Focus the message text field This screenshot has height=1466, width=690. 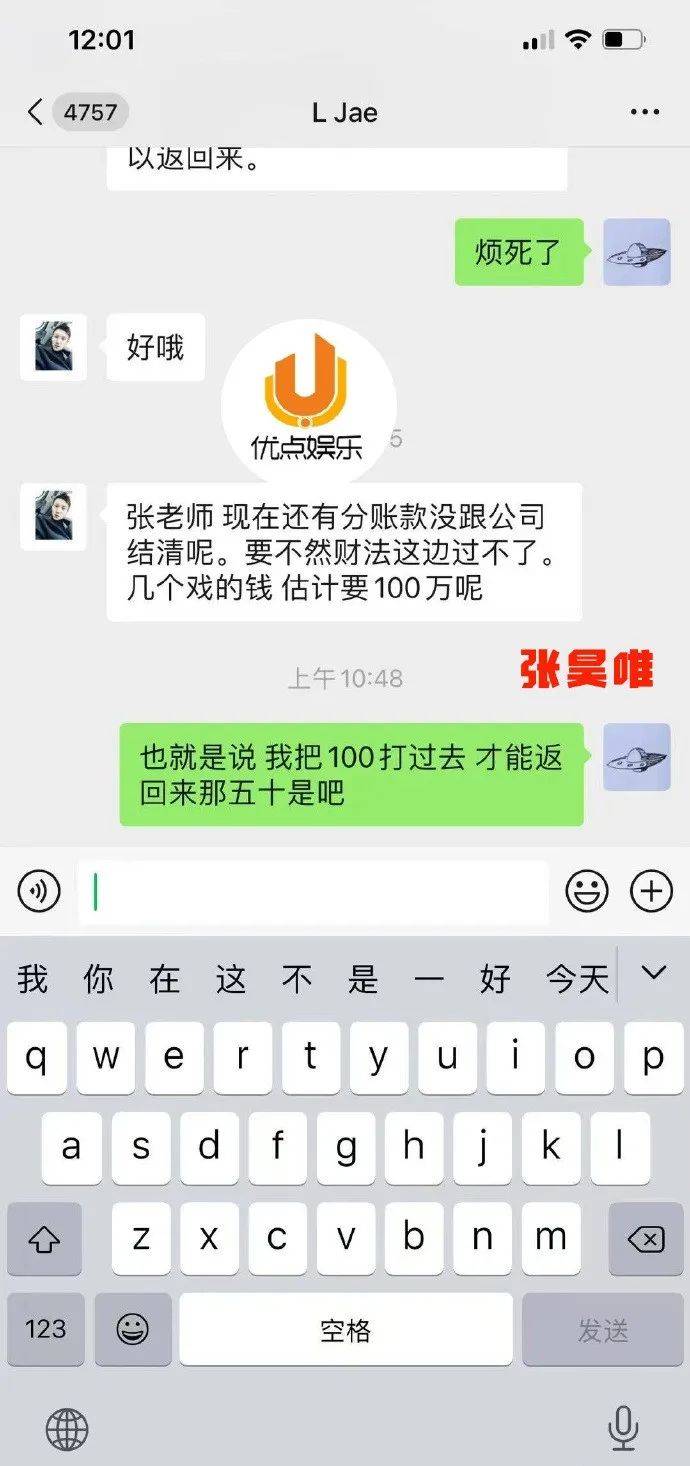[313, 891]
